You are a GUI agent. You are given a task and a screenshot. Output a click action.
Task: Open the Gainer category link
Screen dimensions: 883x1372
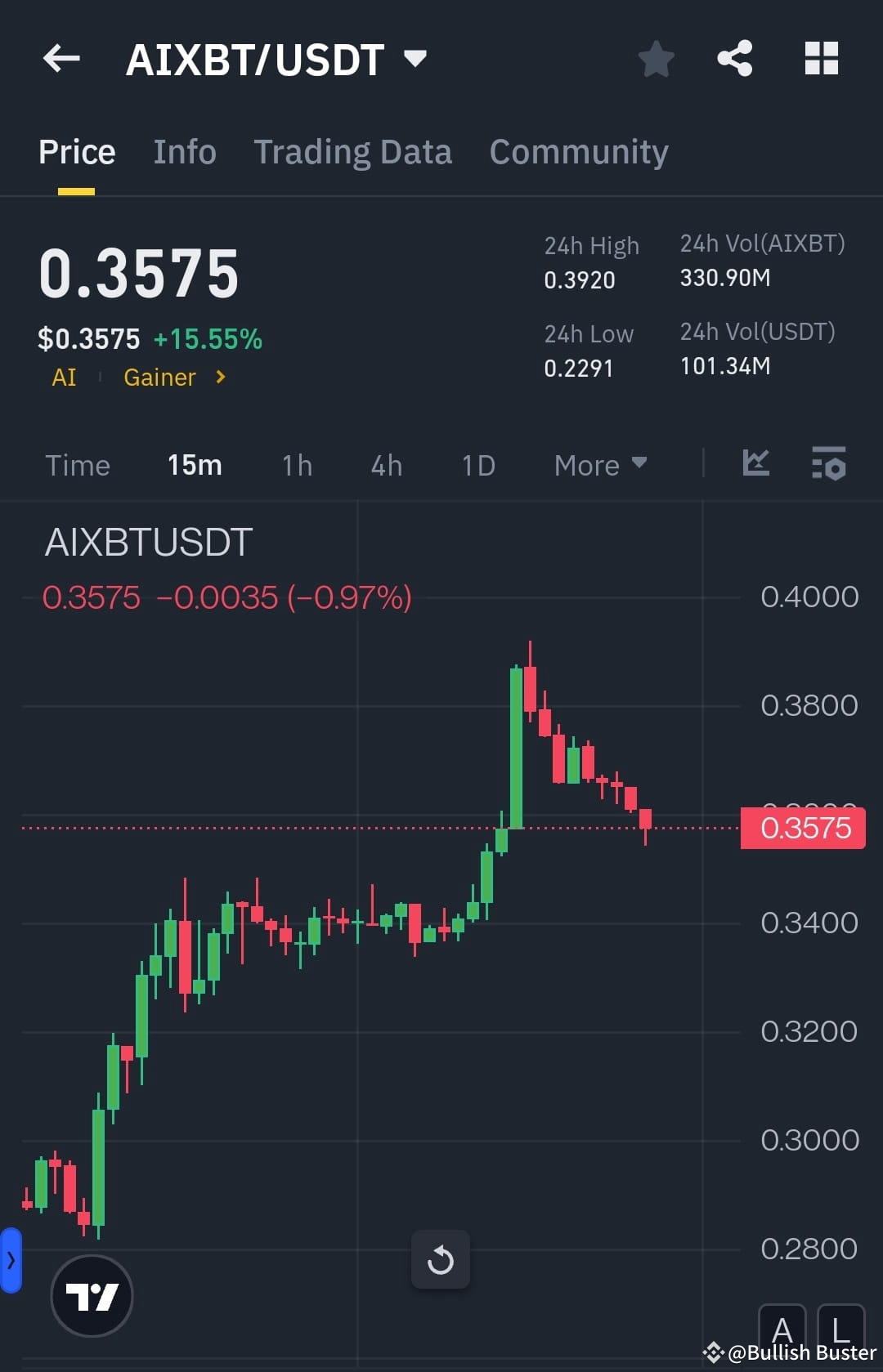[x=160, y=377]
